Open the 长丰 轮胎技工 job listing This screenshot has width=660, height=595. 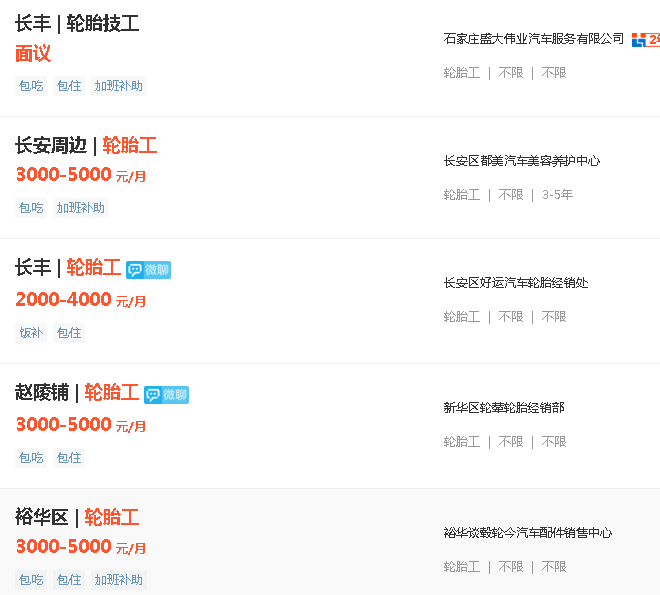tap(77, 23)
